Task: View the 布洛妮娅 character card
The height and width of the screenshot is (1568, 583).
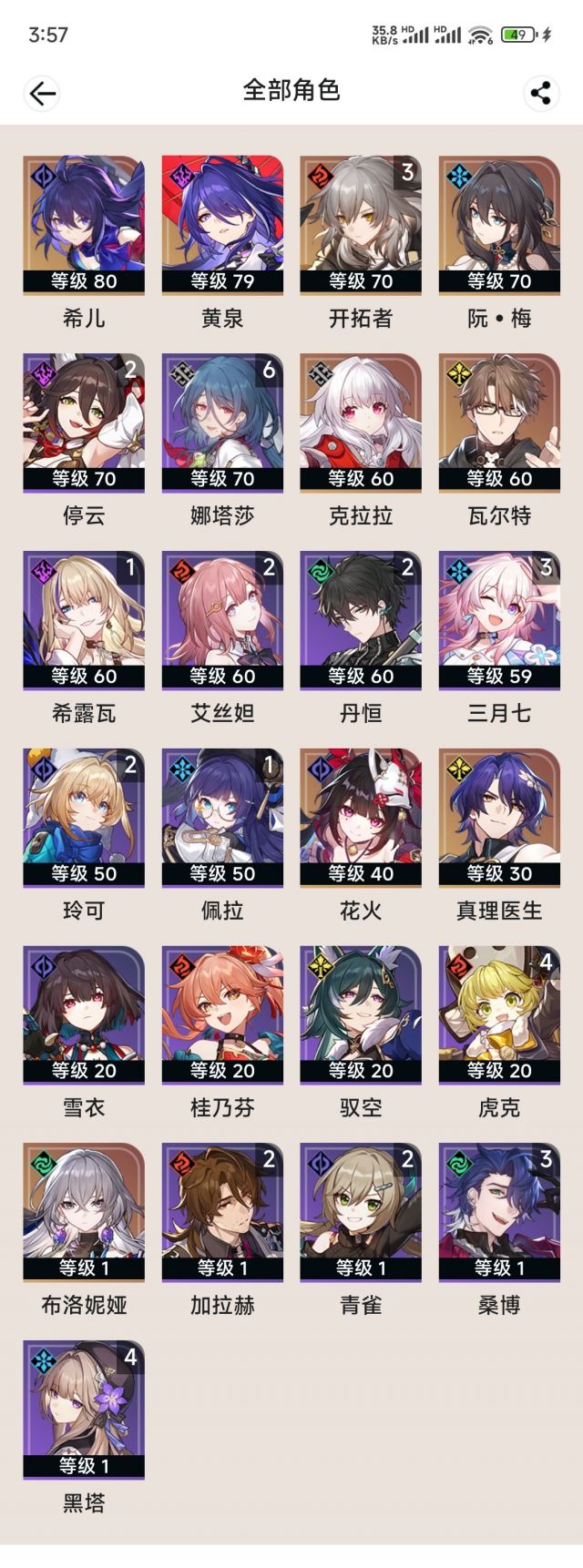Action: [84, 1212]
